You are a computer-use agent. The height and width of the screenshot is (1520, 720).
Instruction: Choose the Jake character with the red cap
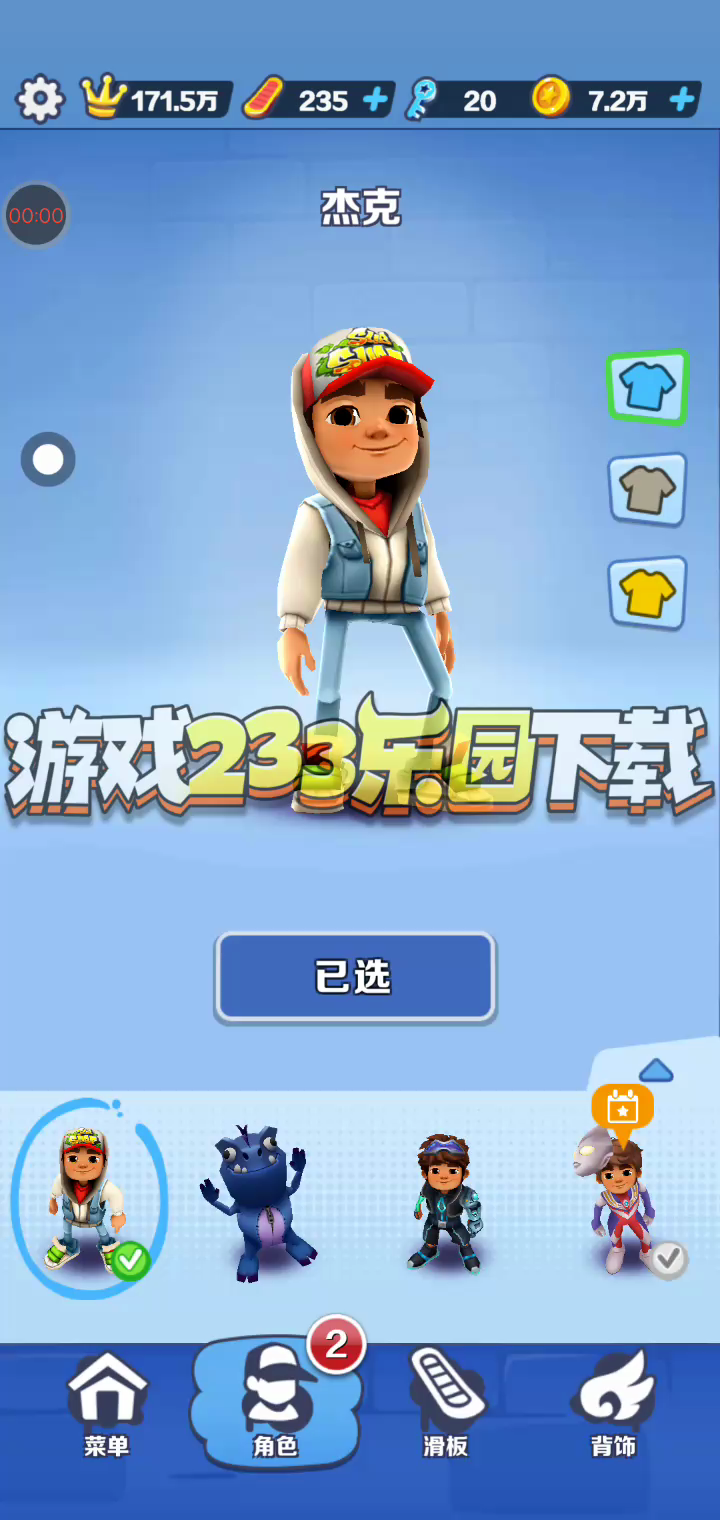point(89,1200)
